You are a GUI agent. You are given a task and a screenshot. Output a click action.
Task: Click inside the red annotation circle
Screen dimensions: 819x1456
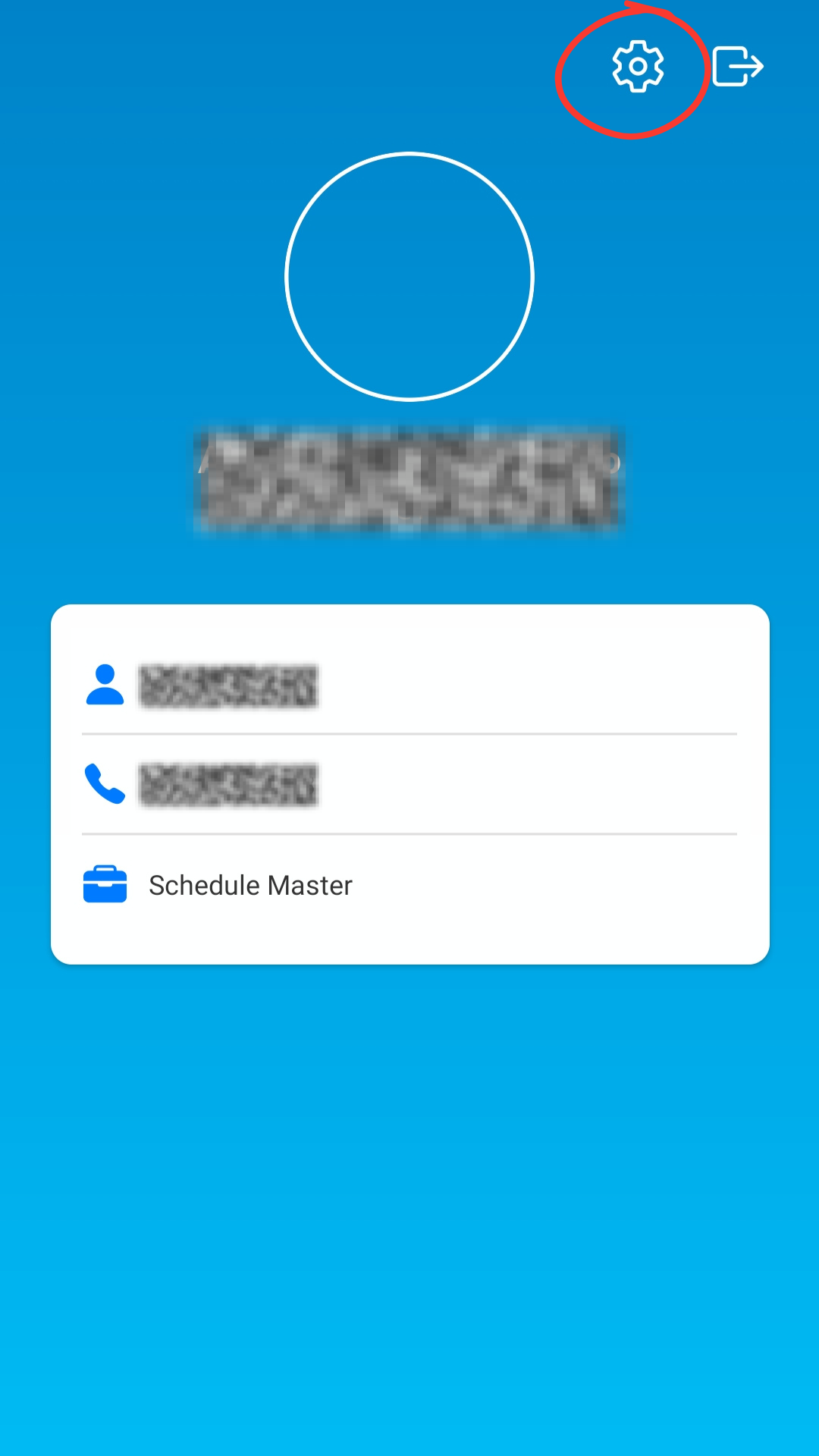(637, 68)
